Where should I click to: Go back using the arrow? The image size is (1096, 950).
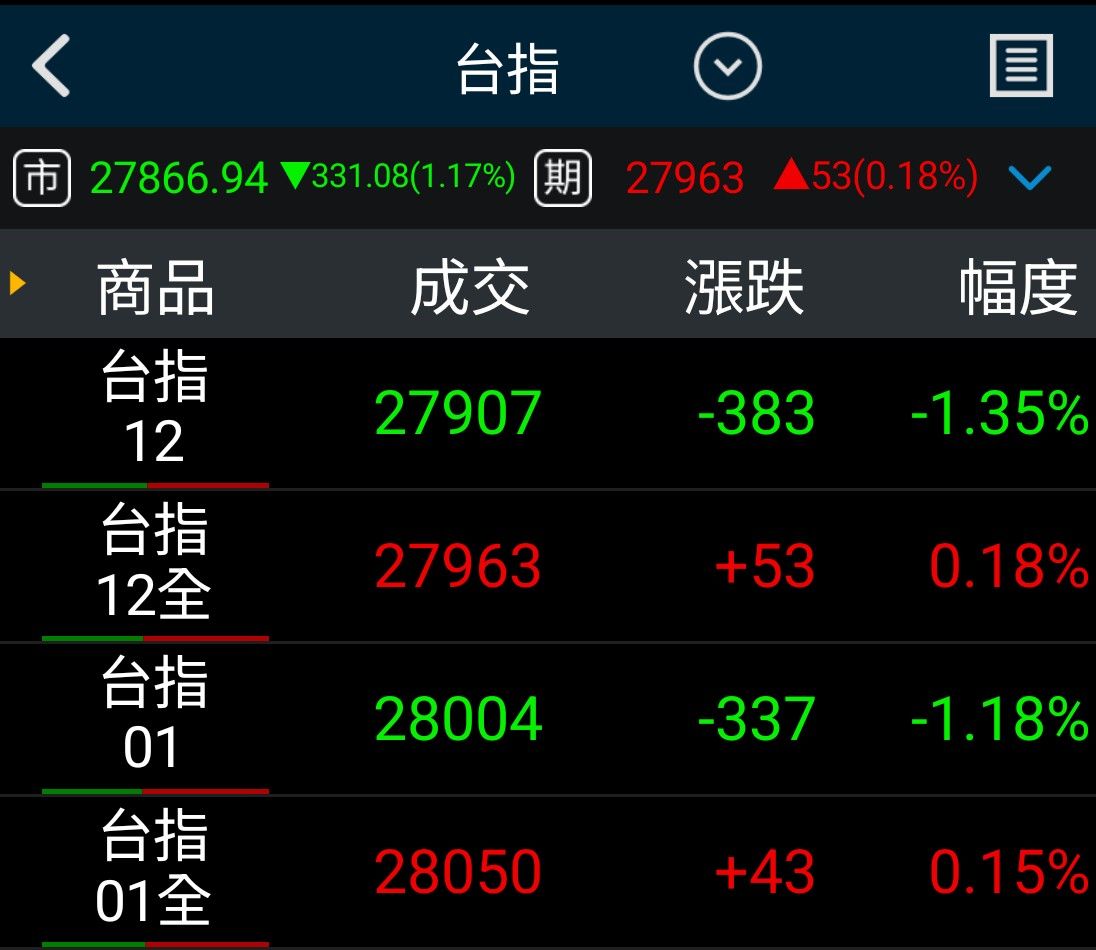[x=52, y=66]
